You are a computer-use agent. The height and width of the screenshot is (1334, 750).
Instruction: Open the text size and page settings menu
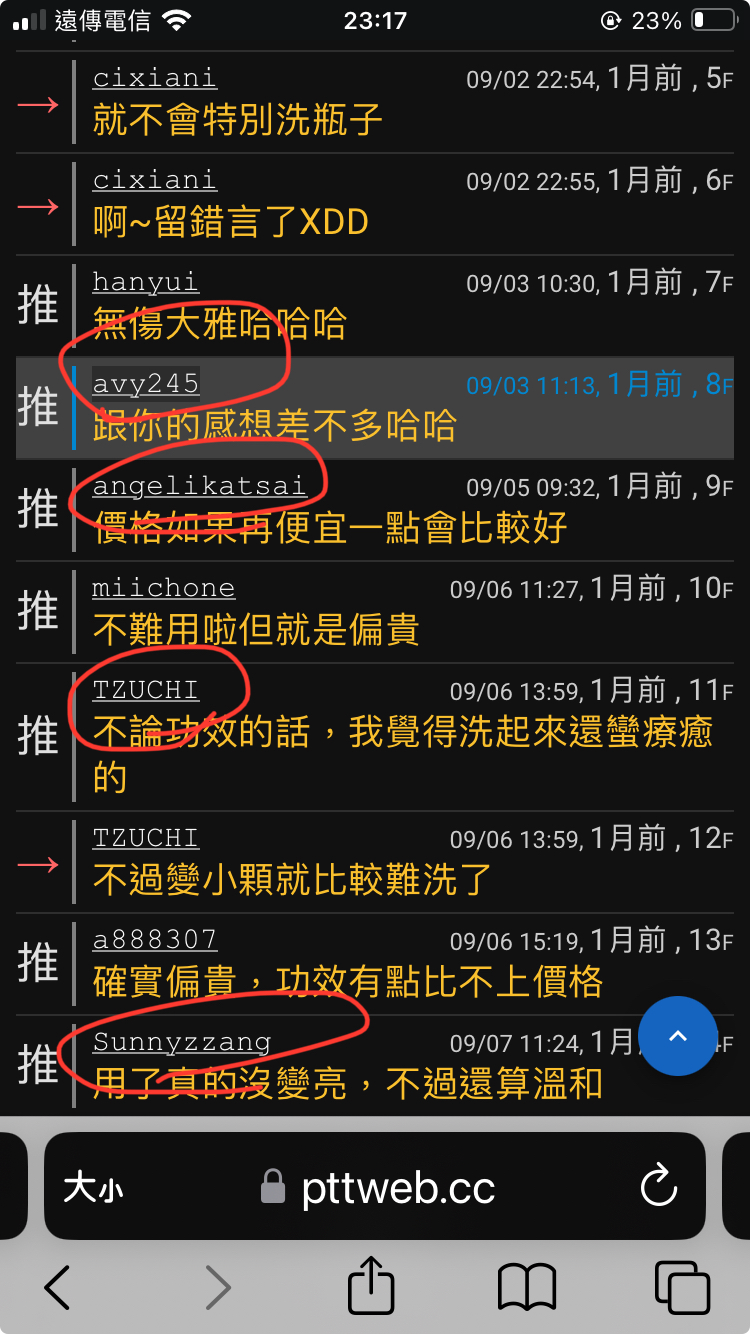click(94, 1188)
